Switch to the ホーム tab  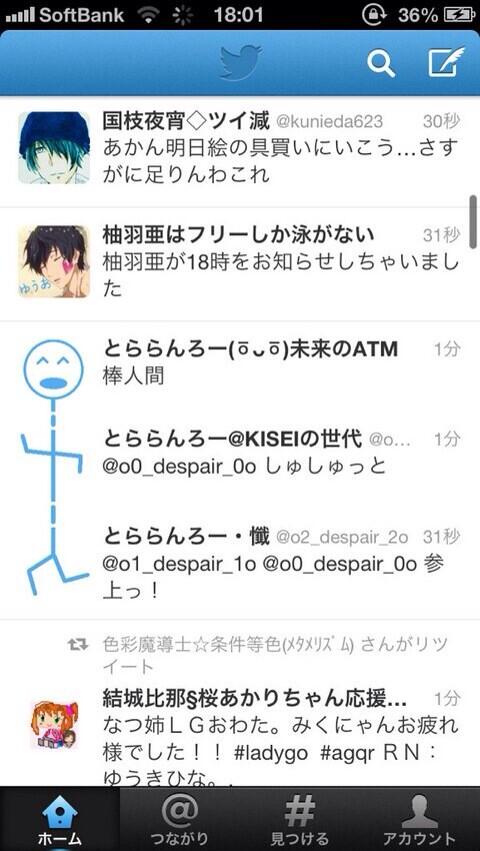click(x=60, y=818)
